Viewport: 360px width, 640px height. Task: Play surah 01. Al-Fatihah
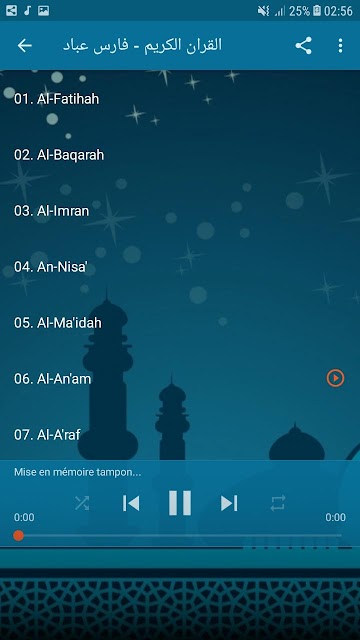coord(180,99)
